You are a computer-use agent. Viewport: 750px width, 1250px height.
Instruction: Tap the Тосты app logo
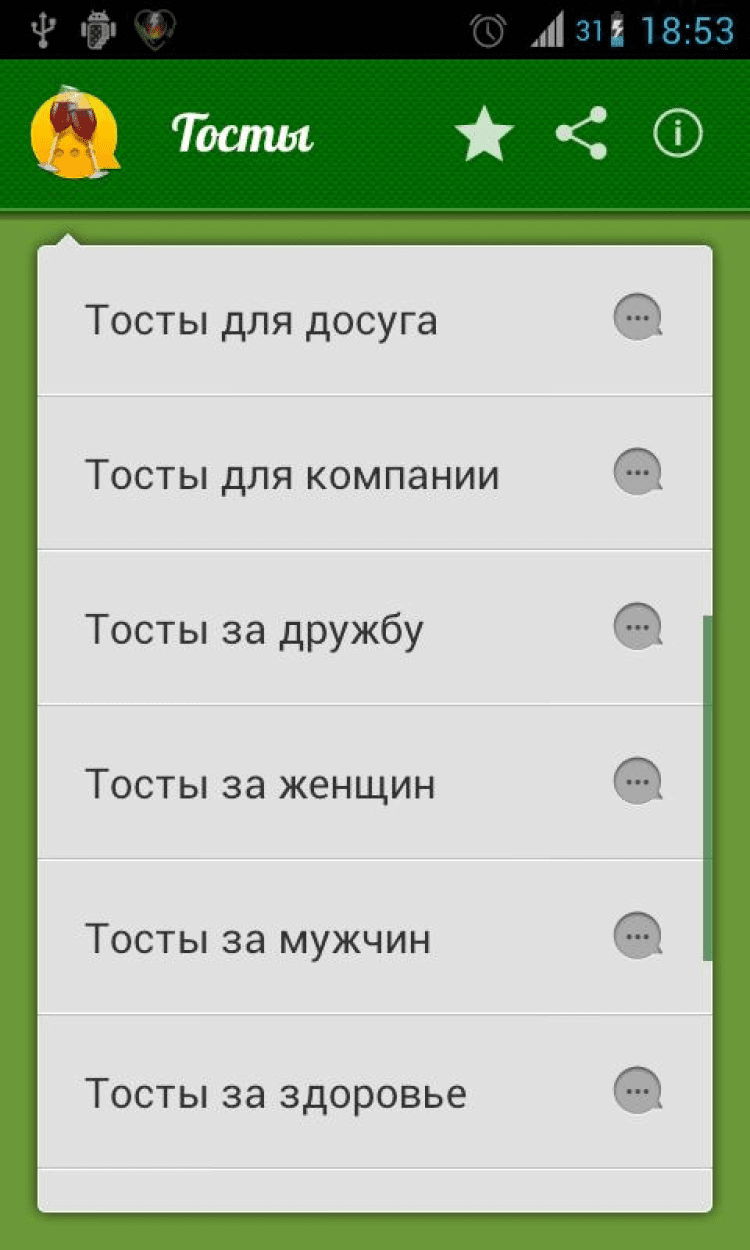[x=72, y=134]
